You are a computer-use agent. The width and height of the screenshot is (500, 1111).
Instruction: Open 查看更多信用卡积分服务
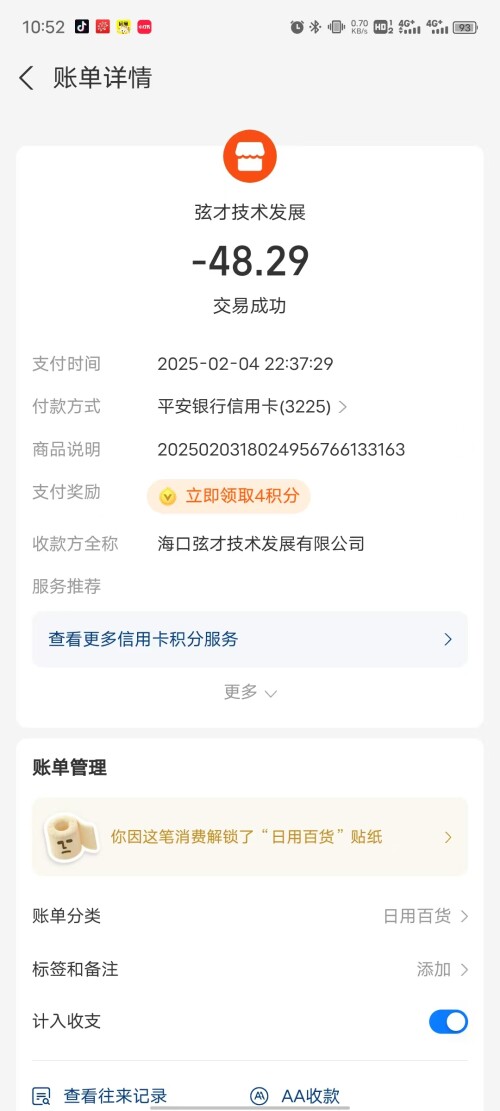[x=250, y=639]
